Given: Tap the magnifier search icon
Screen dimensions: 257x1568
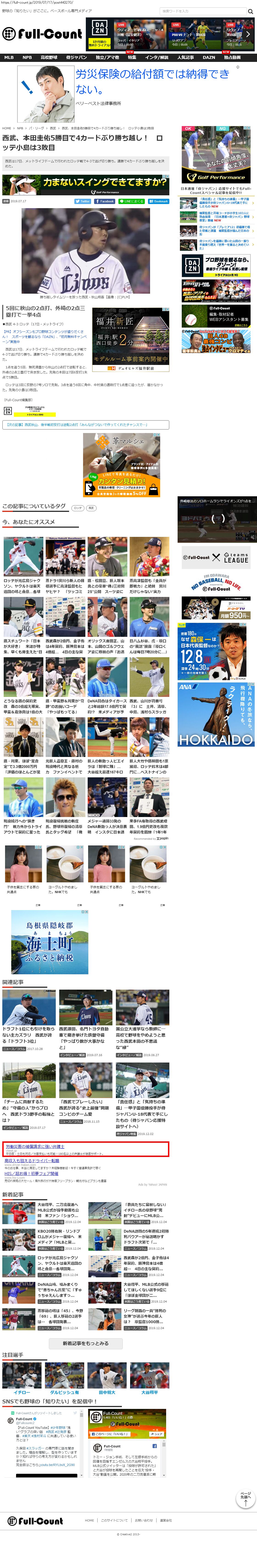Looking at the screenshot, I should click(x=250, y=11).
